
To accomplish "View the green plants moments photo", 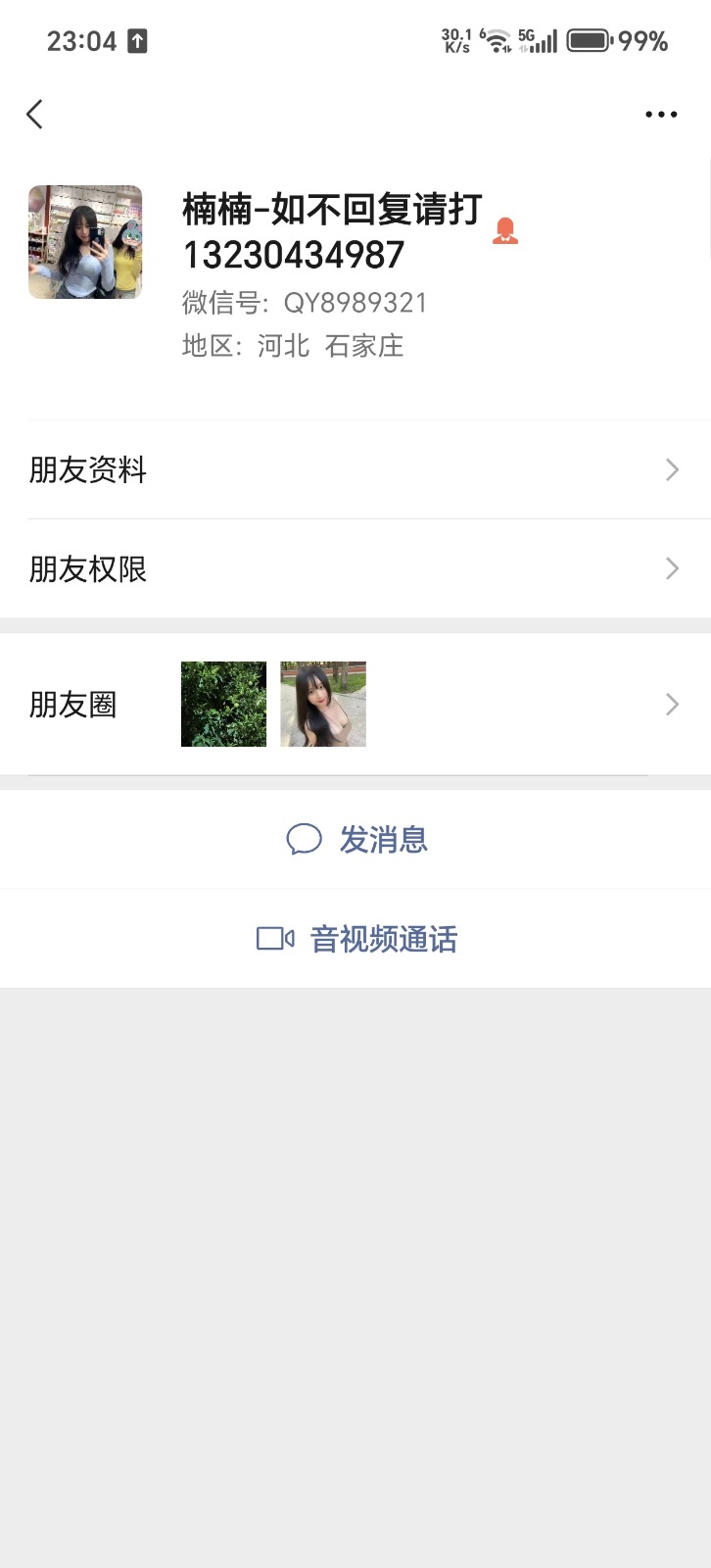I will pos(223,703).
